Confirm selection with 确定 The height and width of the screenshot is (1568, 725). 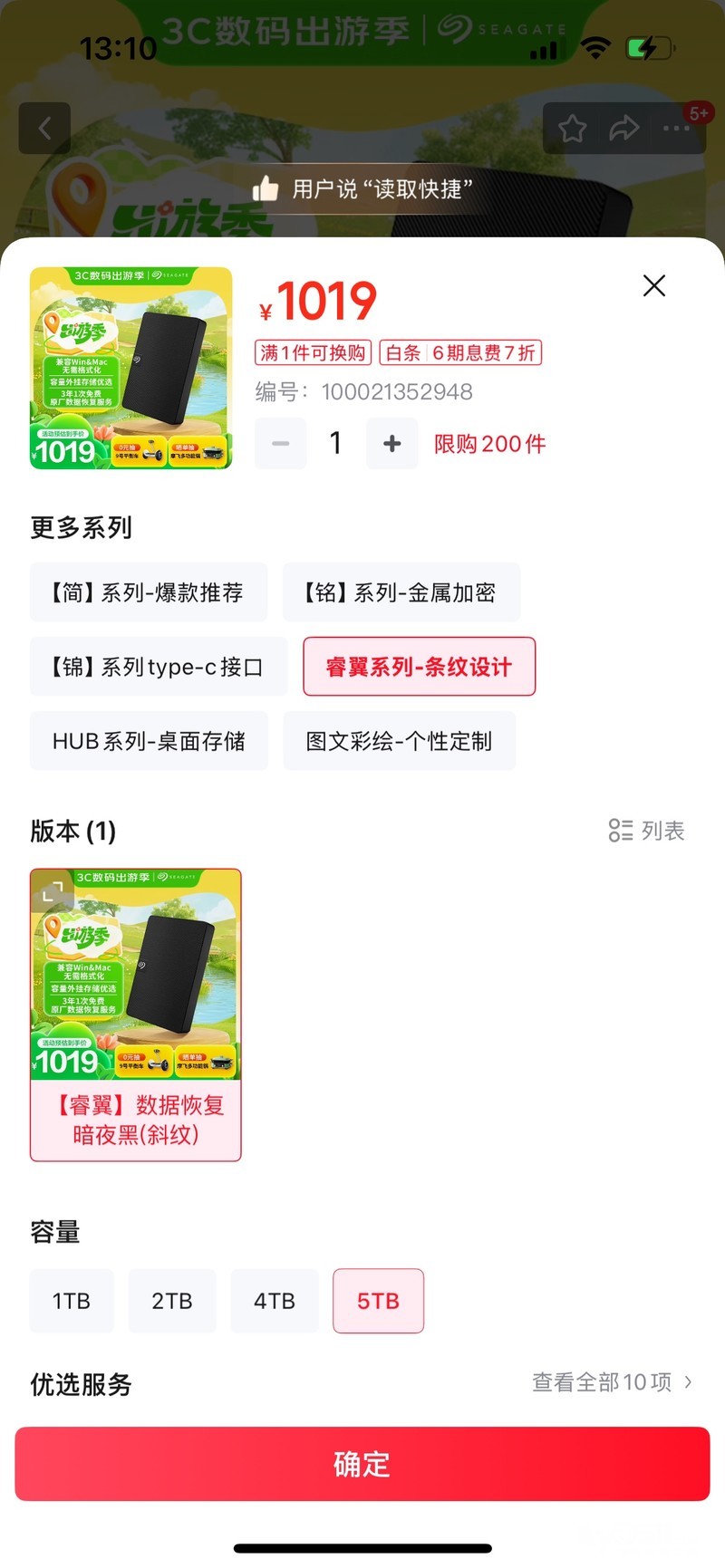pos(362,1464)
